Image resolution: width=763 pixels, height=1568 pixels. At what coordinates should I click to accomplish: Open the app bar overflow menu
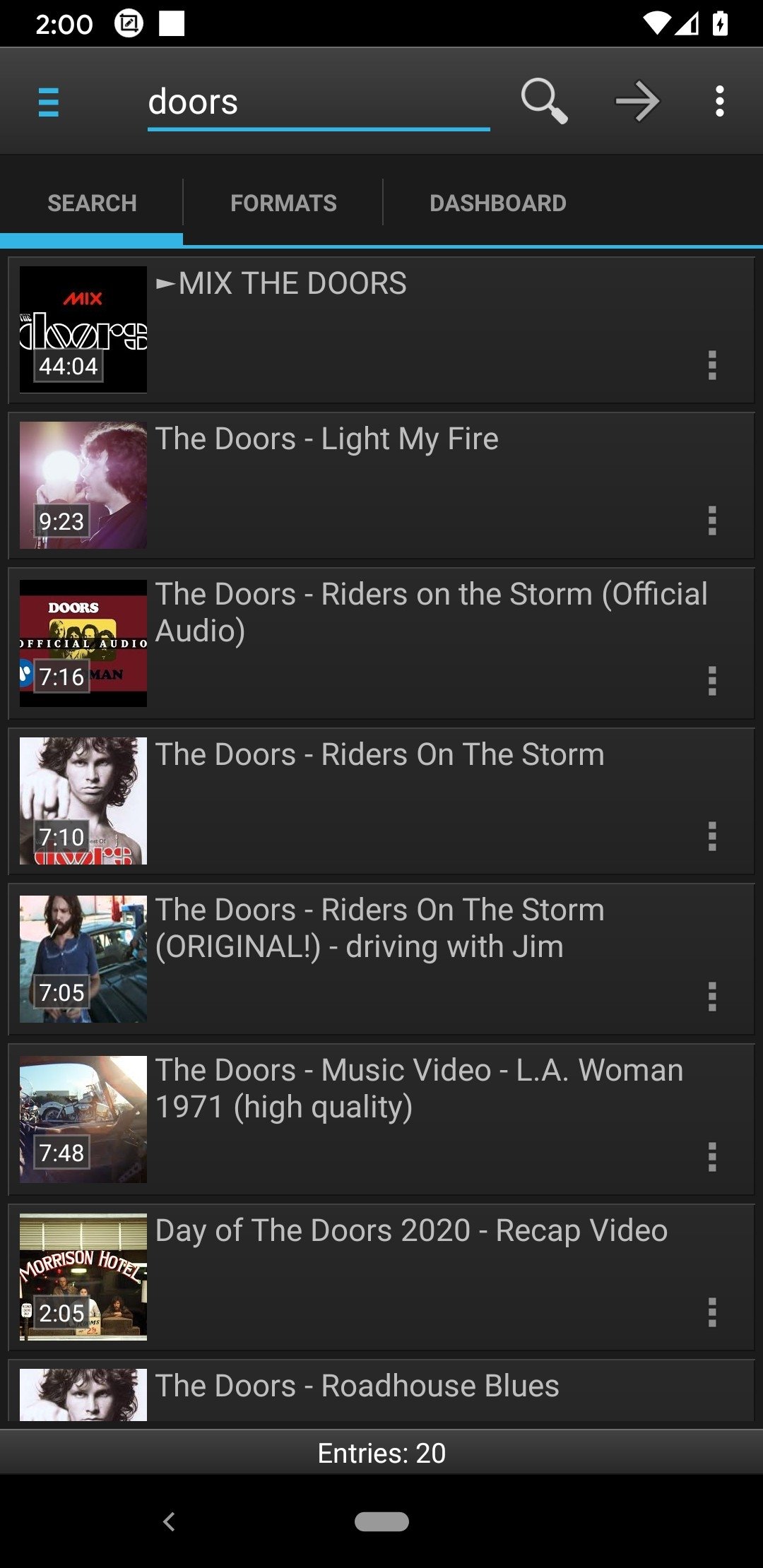pyautogui.click(x=719, y=102)
